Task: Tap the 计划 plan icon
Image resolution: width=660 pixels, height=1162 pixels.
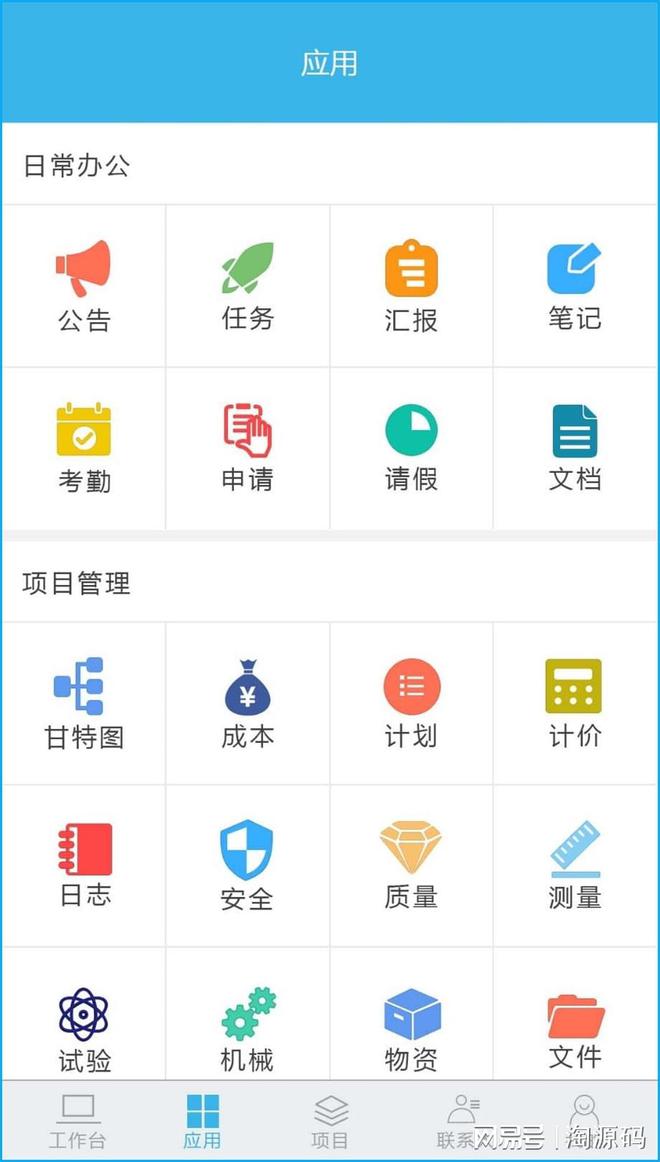Action: [x=411, y=703]
